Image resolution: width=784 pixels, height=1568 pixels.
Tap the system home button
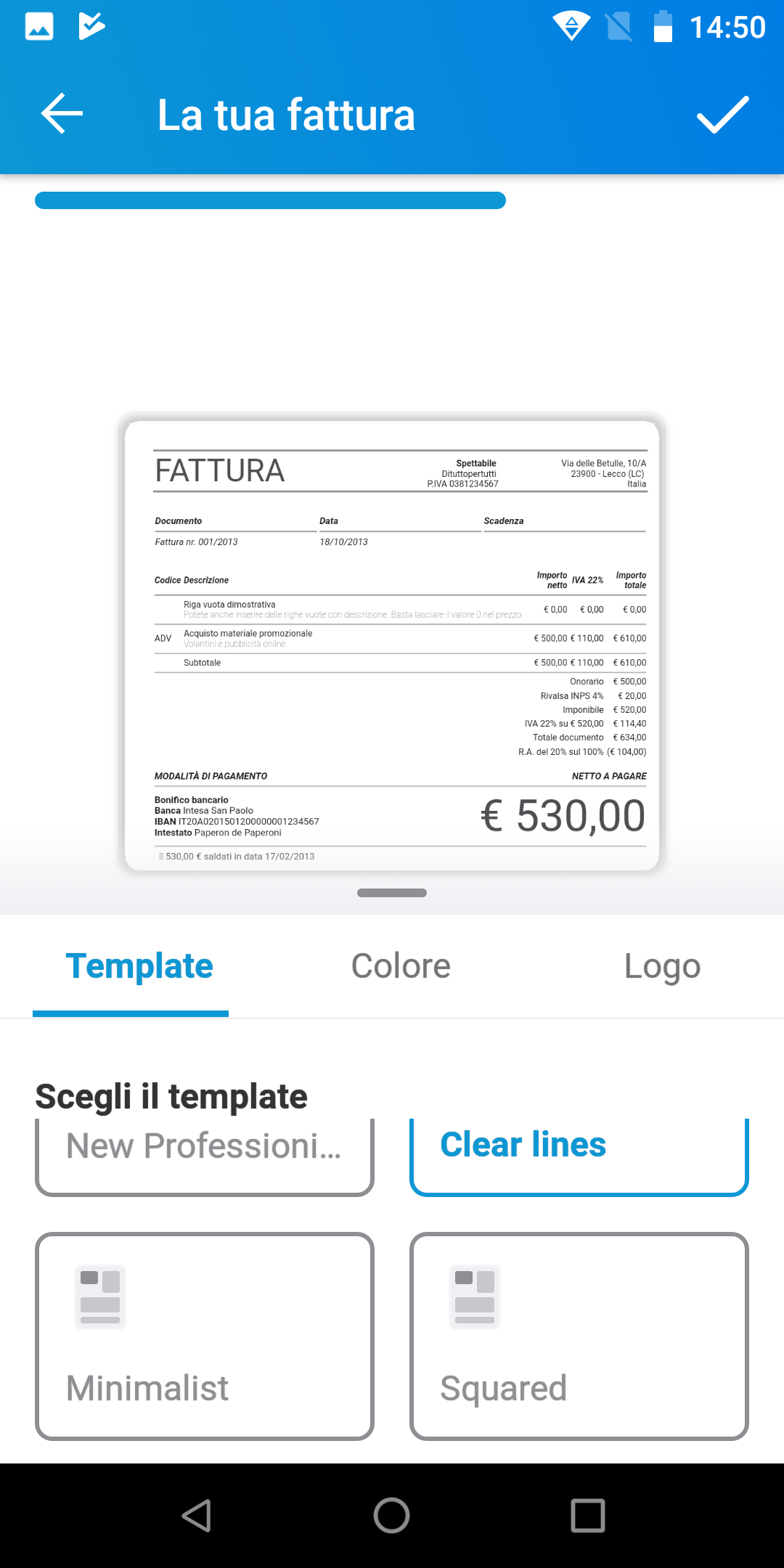coord(392,1516)
